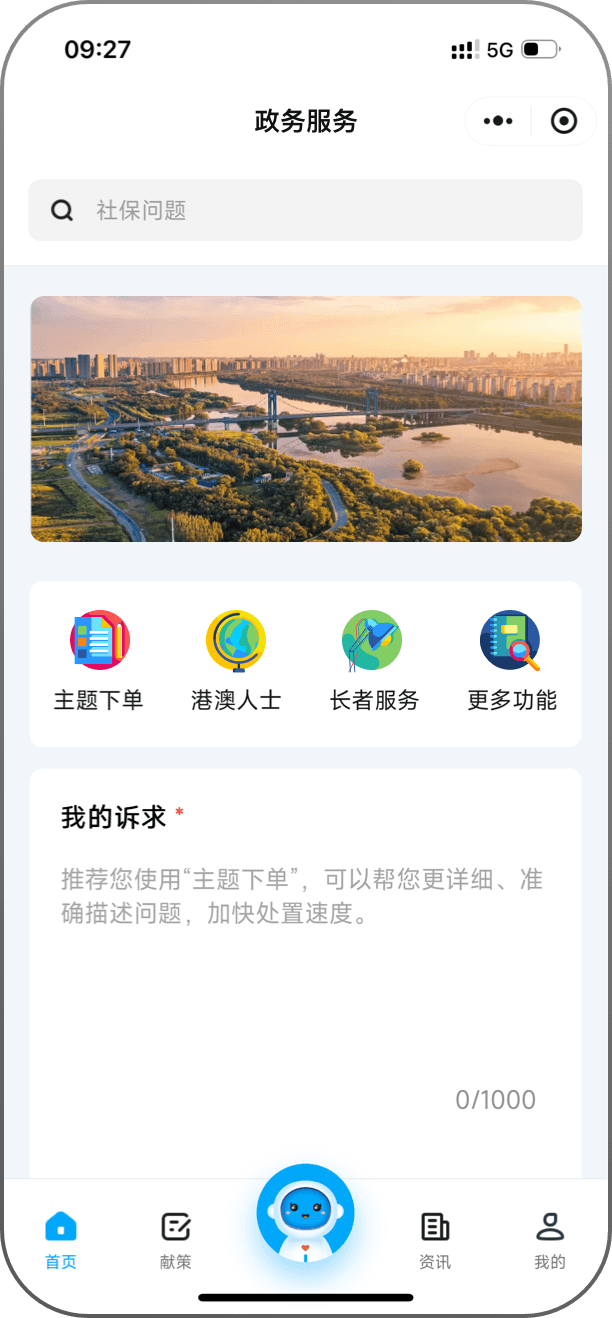Open 主题下单 service
Image resolution: width=612 pixels, height=1318 pixels.
click(99, 660)
